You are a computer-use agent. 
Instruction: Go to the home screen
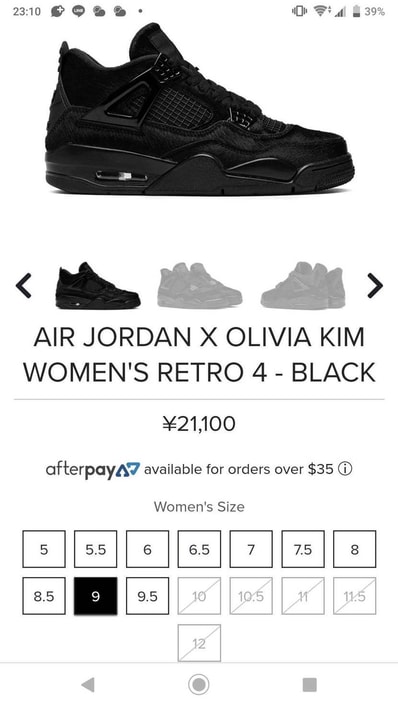pyautogui.click(x=198, y=685)
